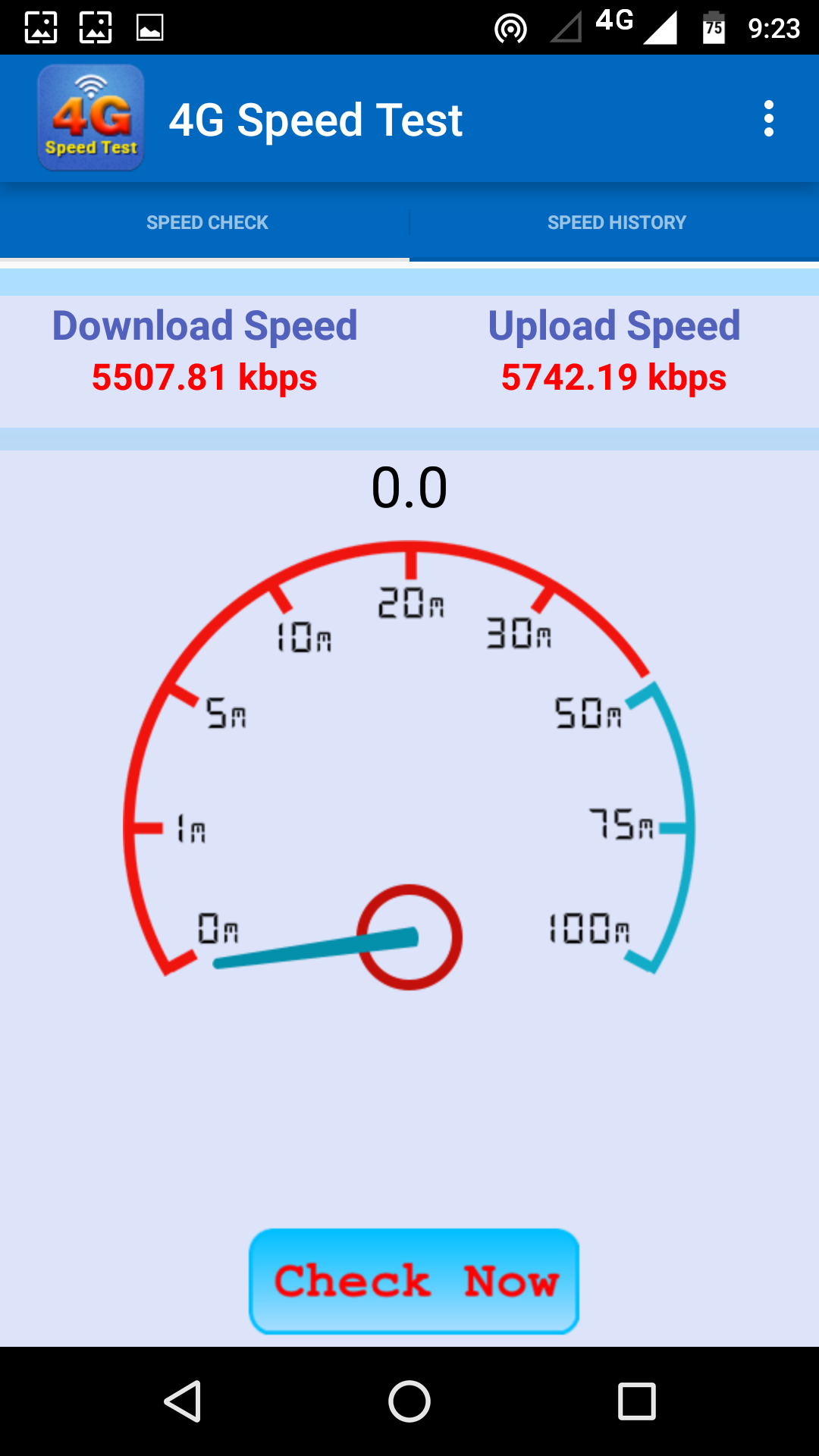Switch to the SPEED HISTORY tab
The width and height of the screenshot is (819, 1456).
[x=617, y=222]
